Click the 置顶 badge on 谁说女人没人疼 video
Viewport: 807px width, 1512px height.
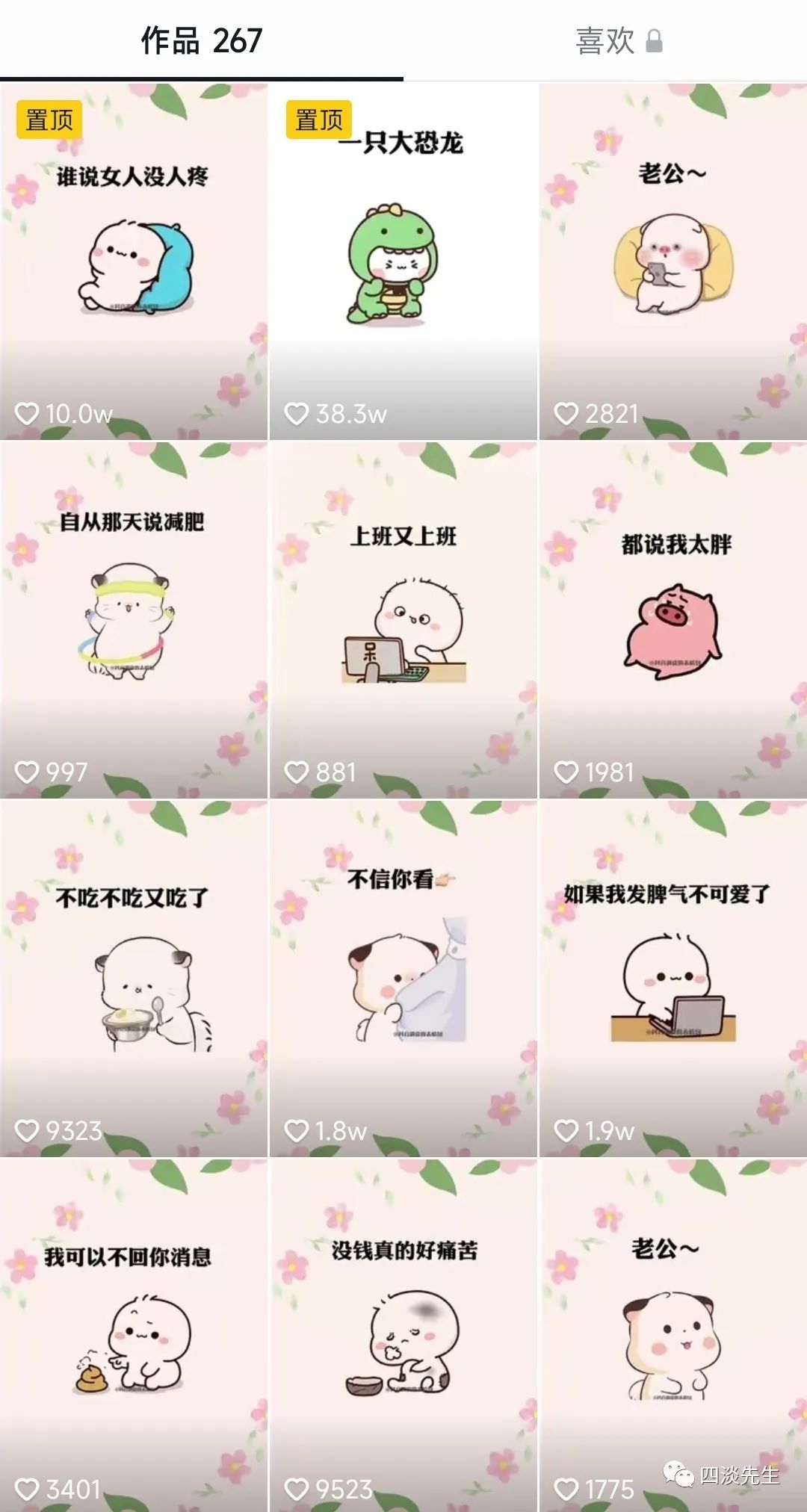[x=48, y=117]
